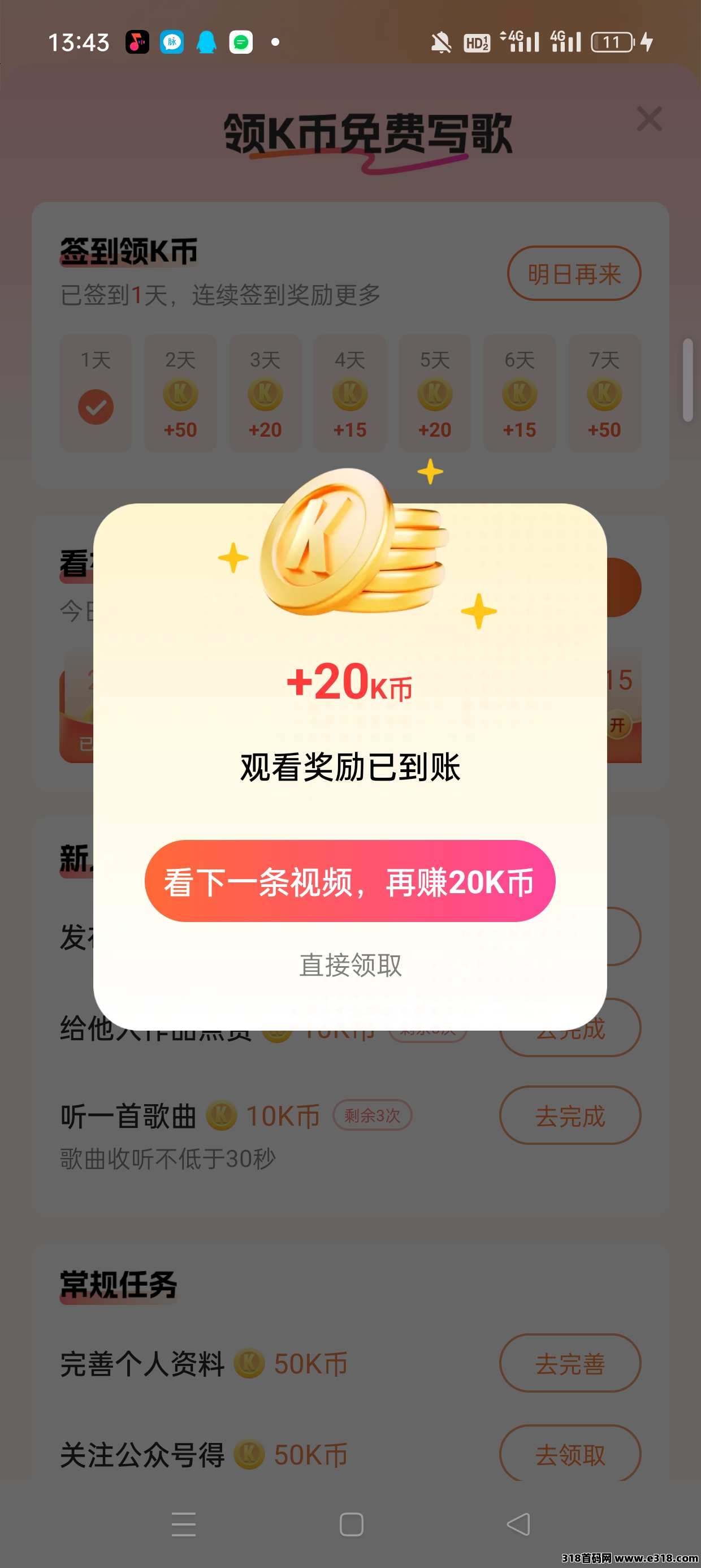Tap 去领取 for 关注公众号得
701x1568 pixels.
pos(570,1454)
